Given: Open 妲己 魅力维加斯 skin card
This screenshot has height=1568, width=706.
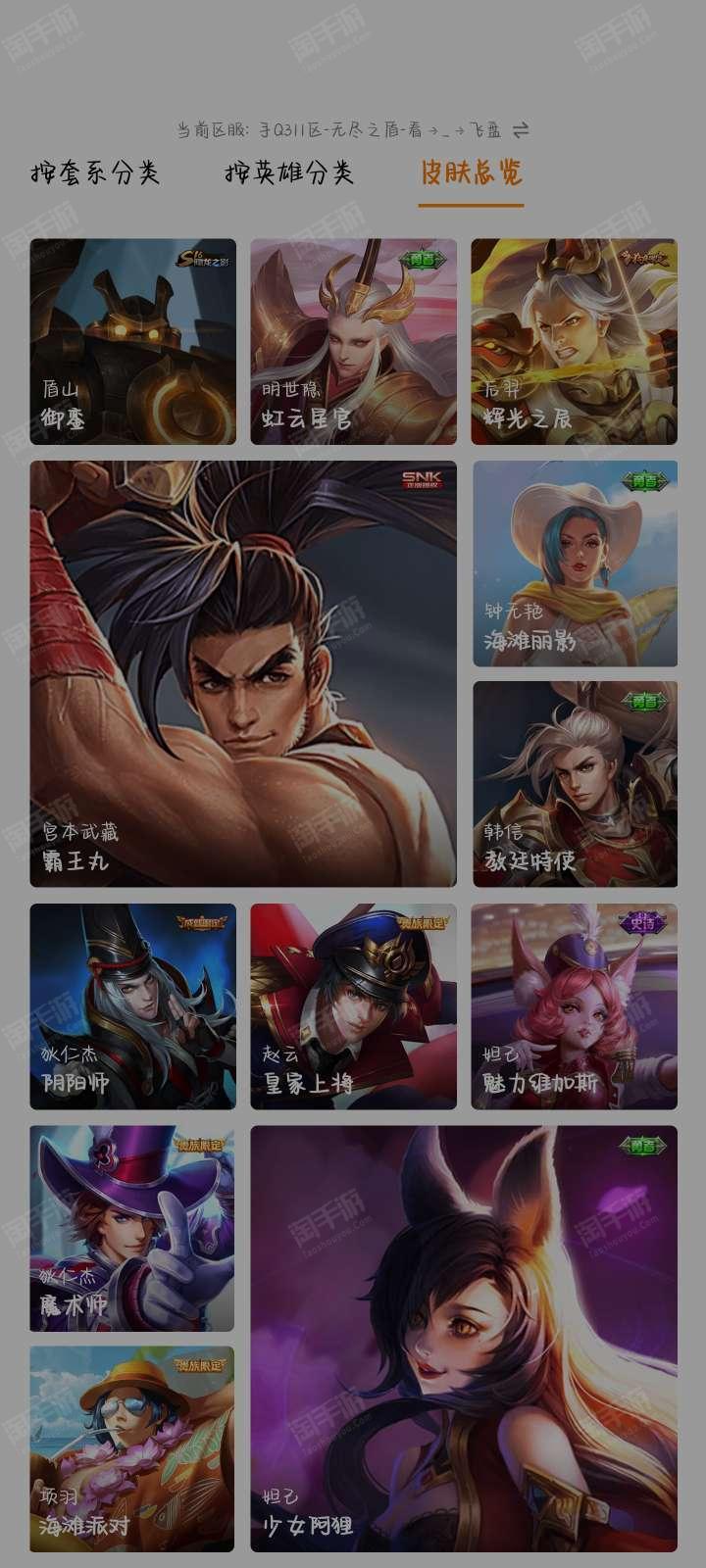Looking at the screenshot, I should (x=574, y=1005).
